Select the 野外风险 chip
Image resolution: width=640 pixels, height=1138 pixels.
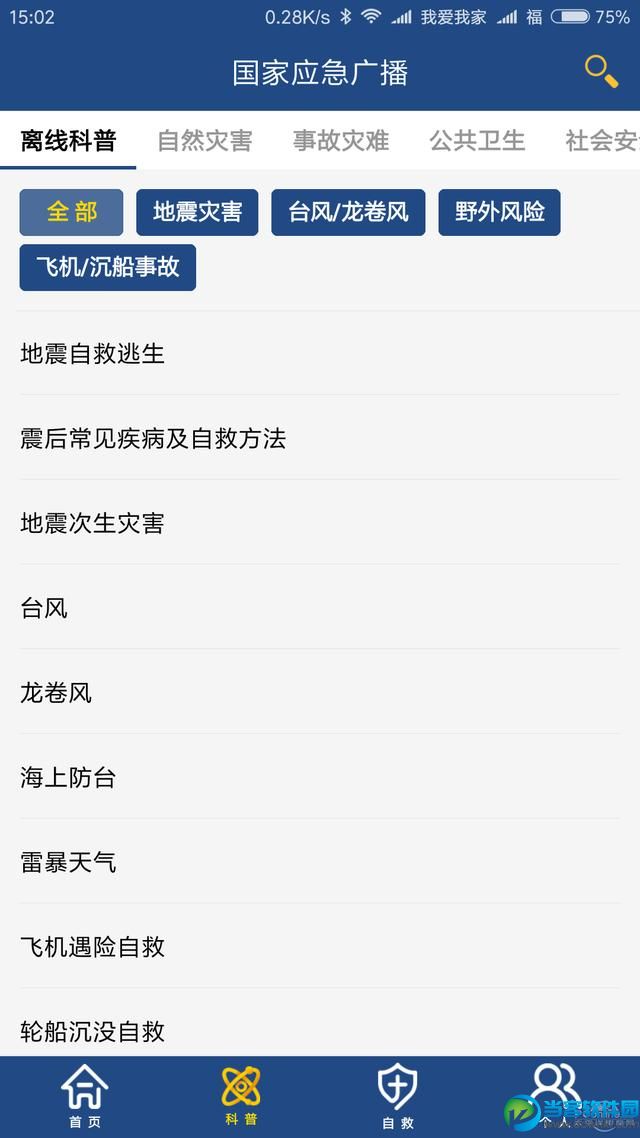click(x=499, y=212)
